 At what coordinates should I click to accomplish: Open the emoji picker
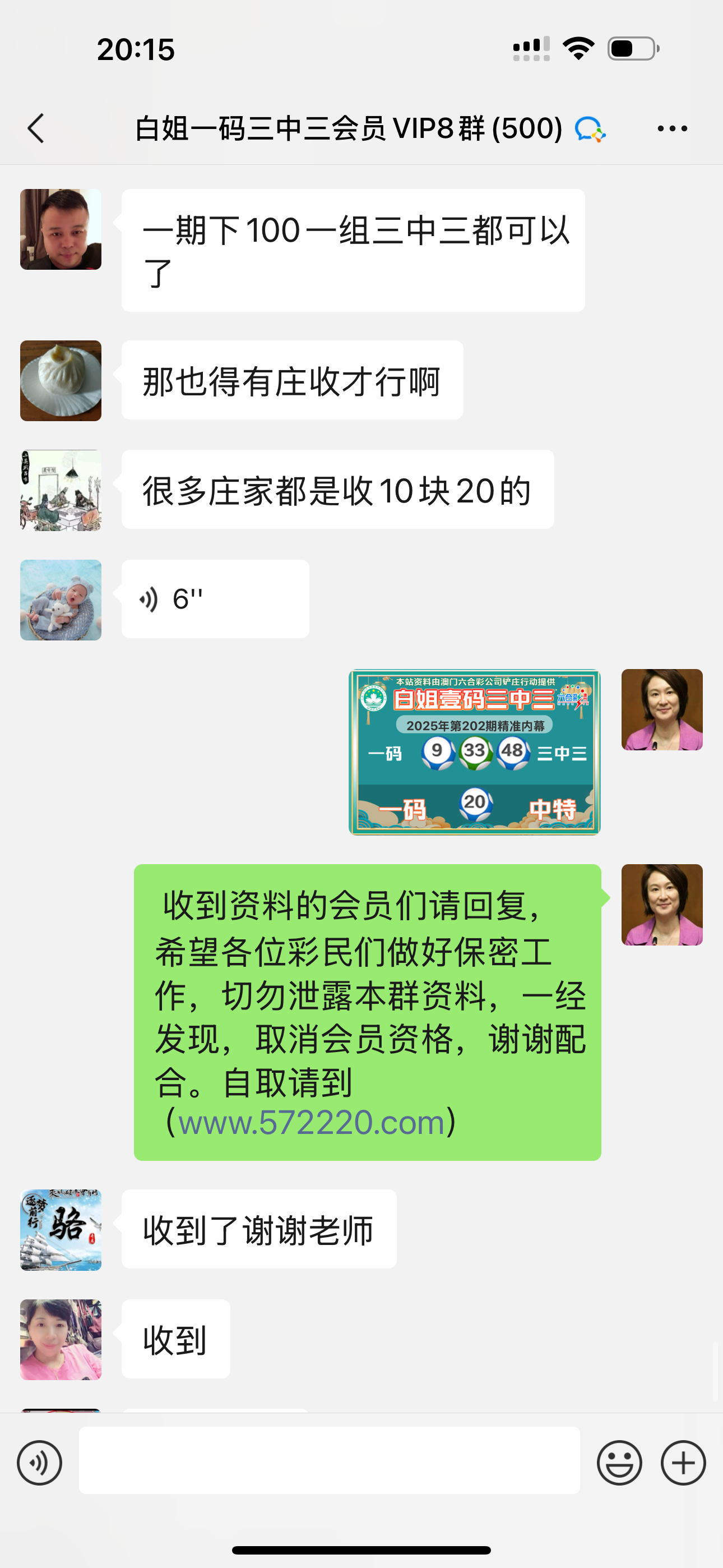[x=619, y=1463]
